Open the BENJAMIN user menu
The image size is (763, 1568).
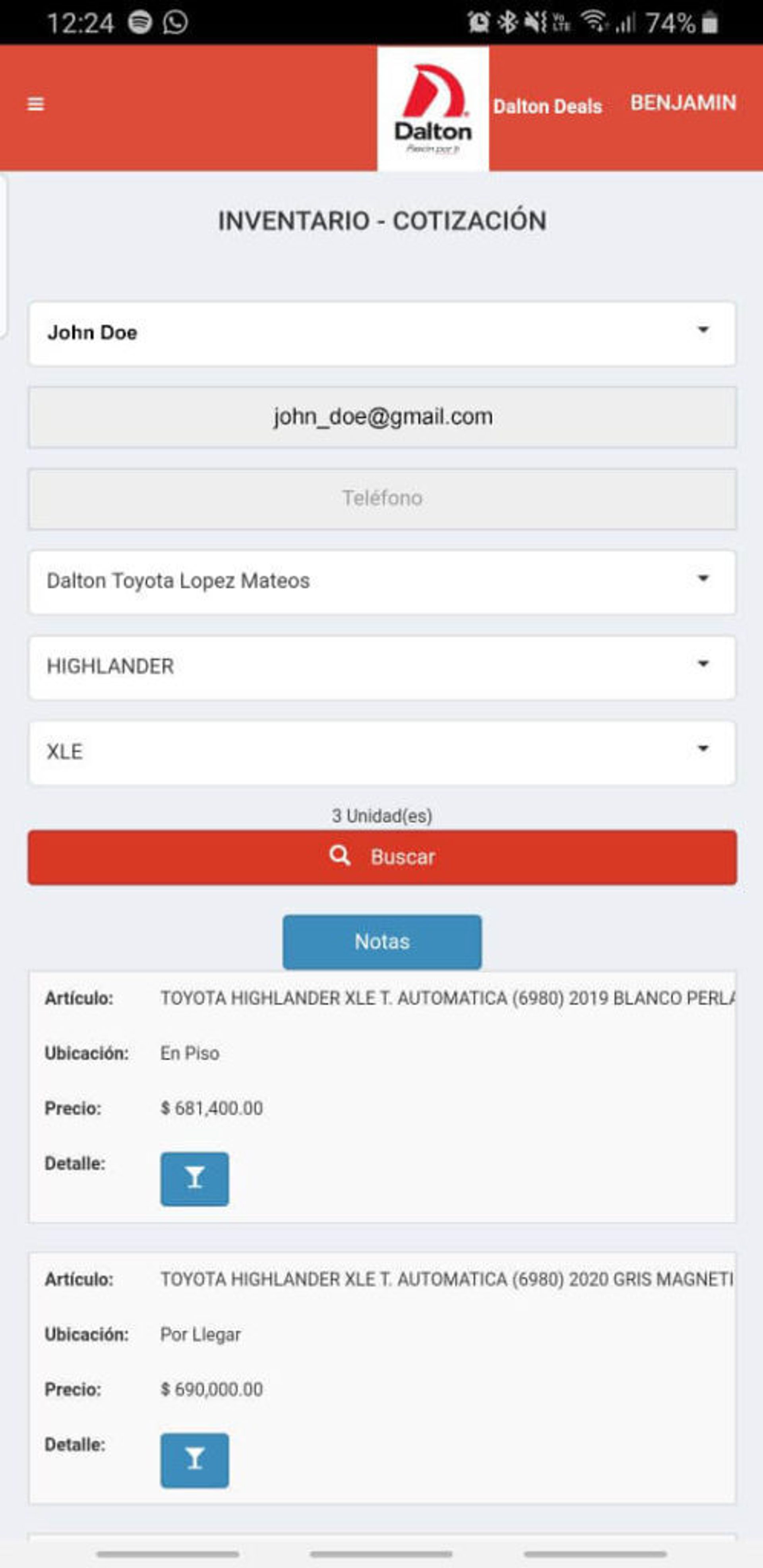pyautogui.click(x=683, y=103)
